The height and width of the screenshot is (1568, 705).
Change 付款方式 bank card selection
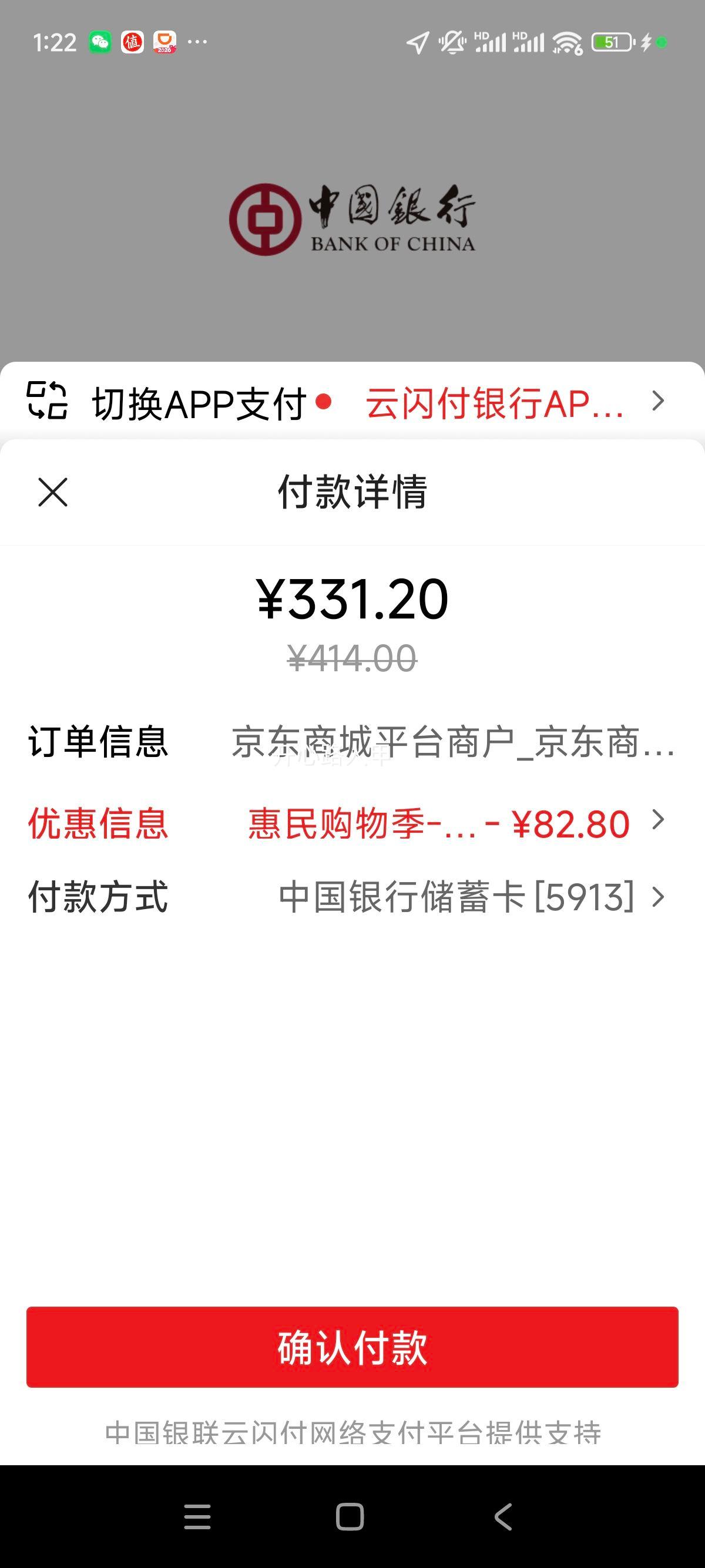tap(469, 897)
